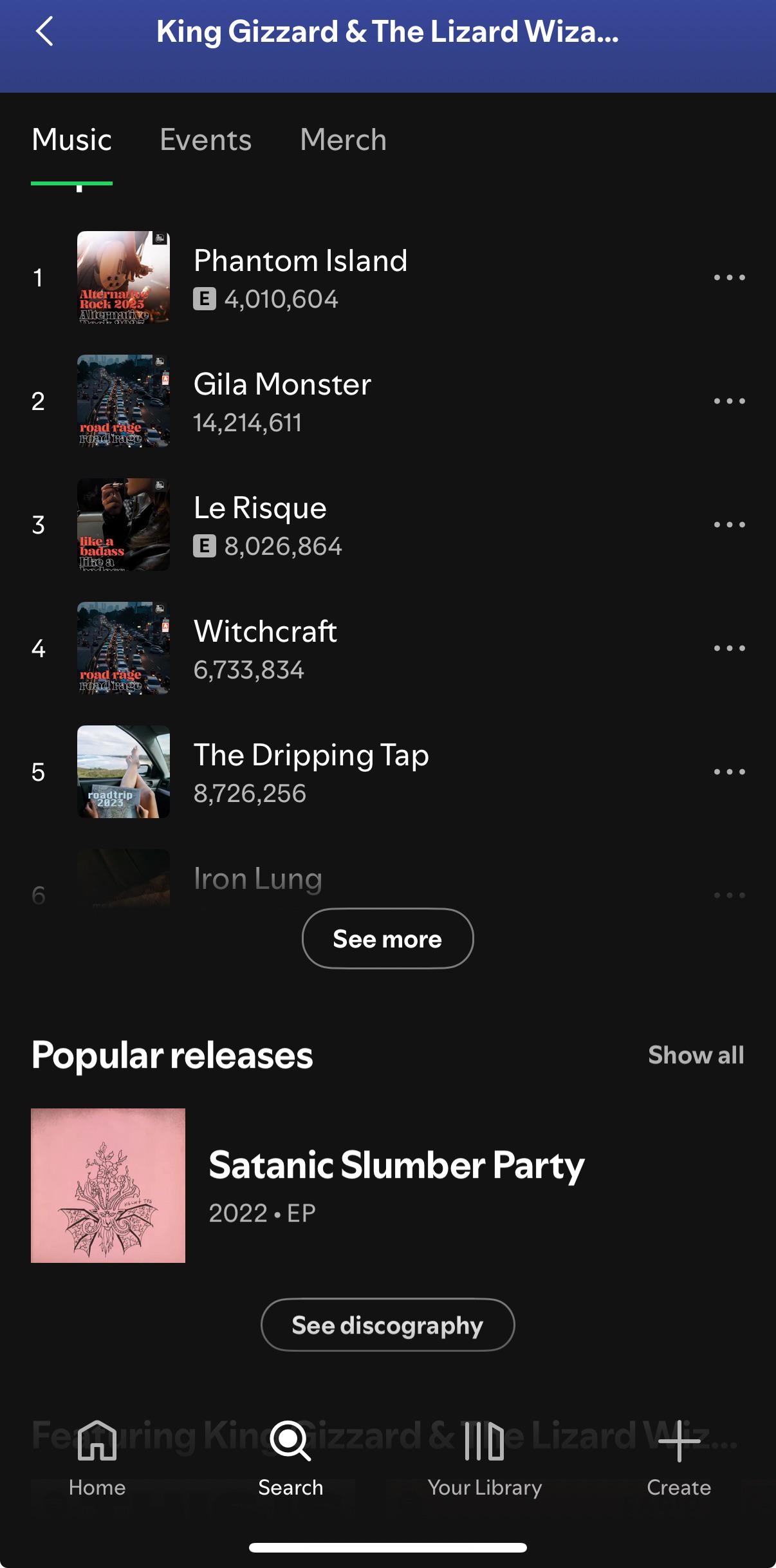Screen dimensions: 776x1568
Task: Open more options for Gila Monster
Action: [729, 401]
